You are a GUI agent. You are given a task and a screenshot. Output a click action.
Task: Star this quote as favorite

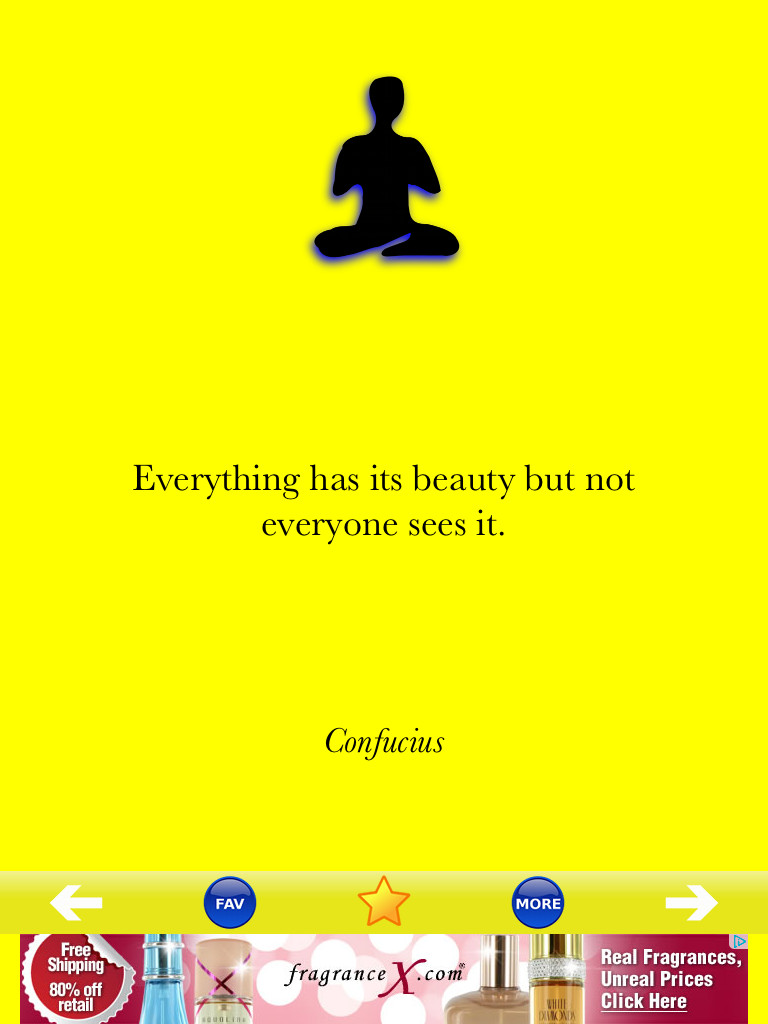point(384,902)
